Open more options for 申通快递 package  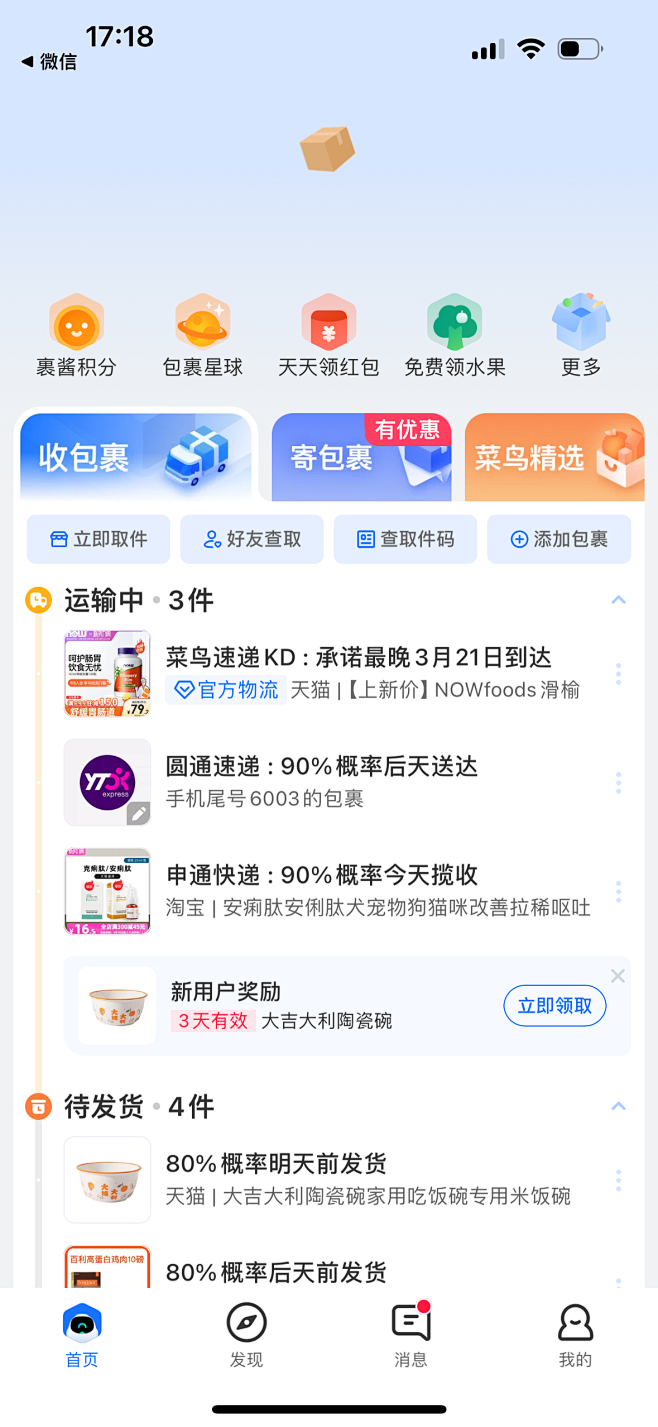tap(618, 891)
